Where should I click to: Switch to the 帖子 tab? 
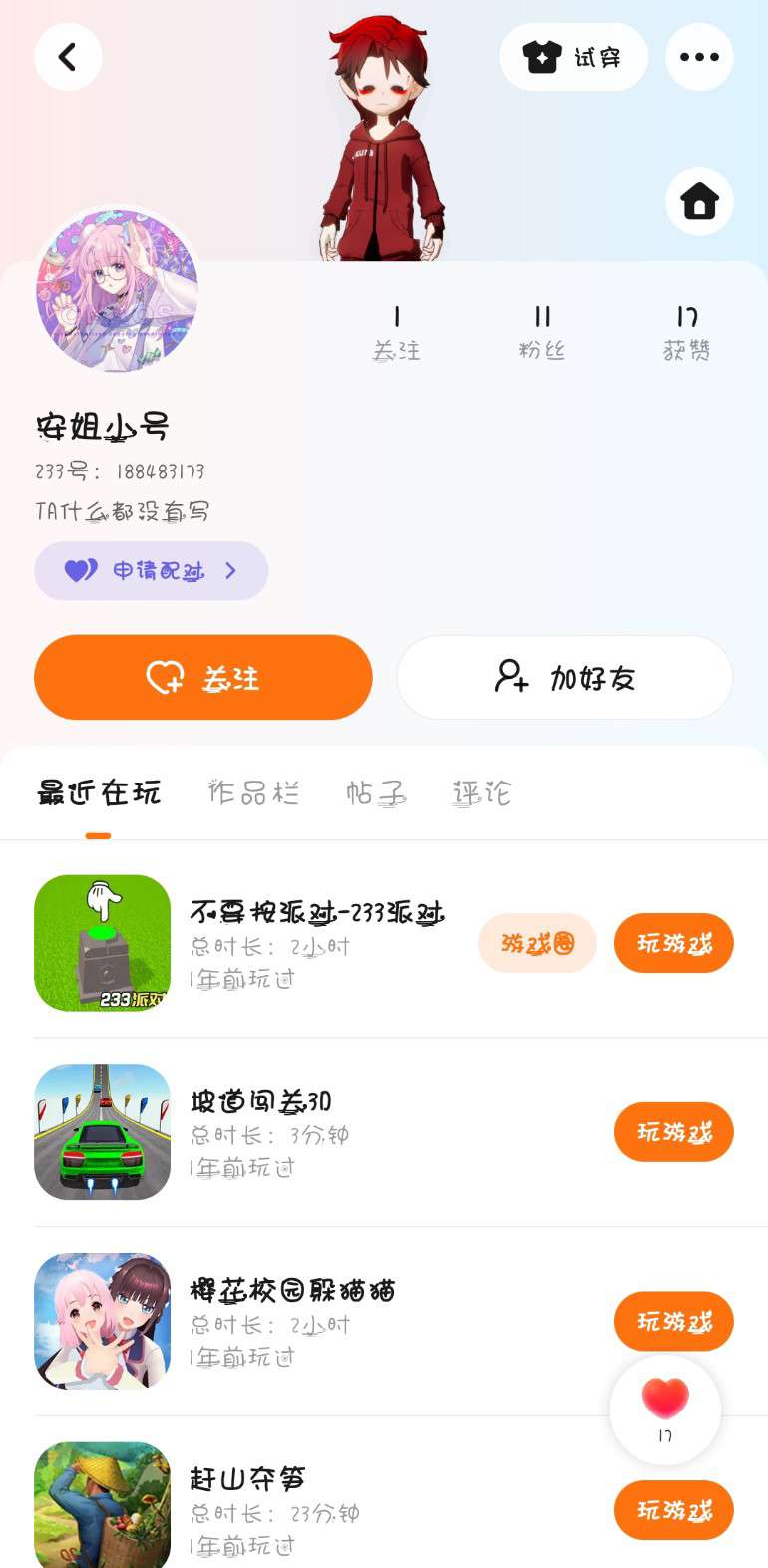click(x=376, y=792)
